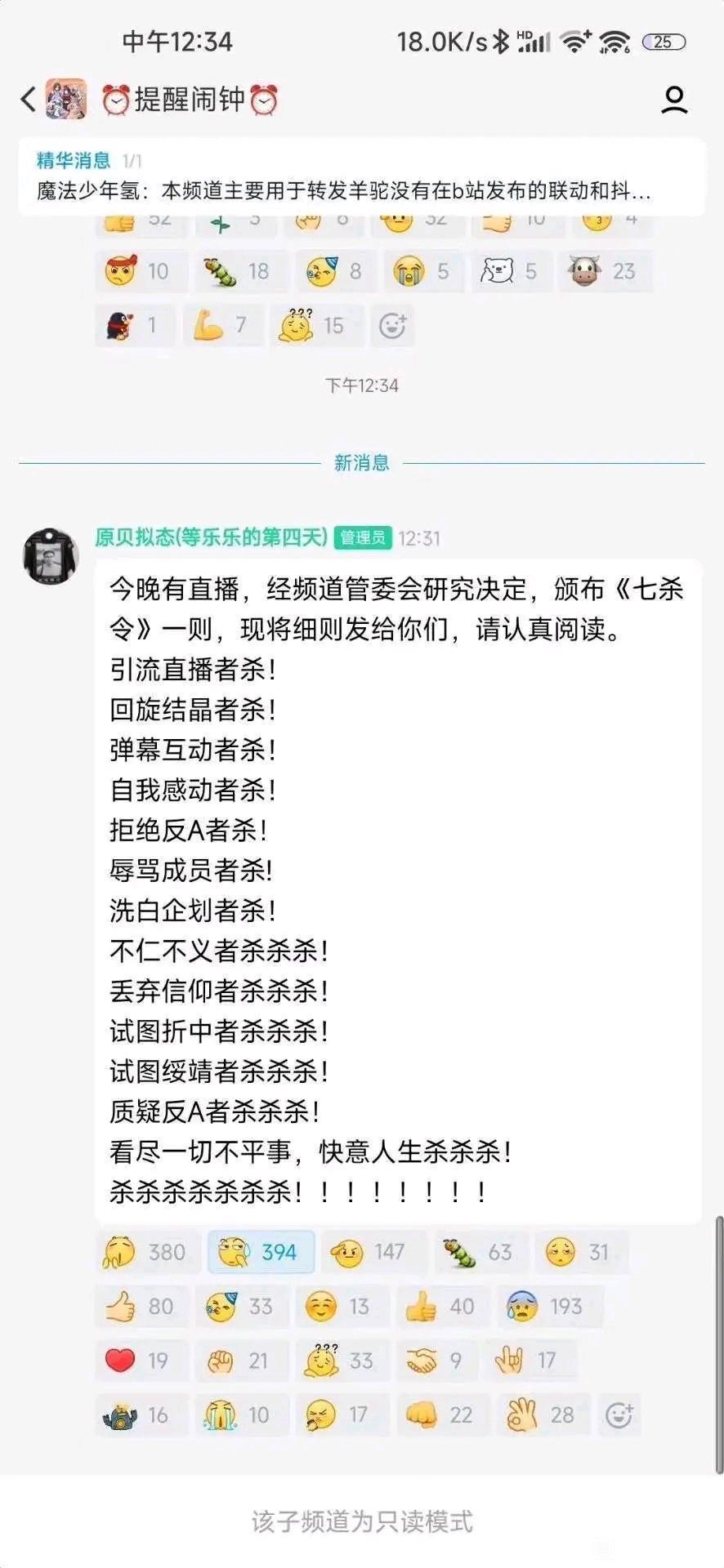Select the fist reaction with 22
The image size is (724, 1568).
[441, 1415]
